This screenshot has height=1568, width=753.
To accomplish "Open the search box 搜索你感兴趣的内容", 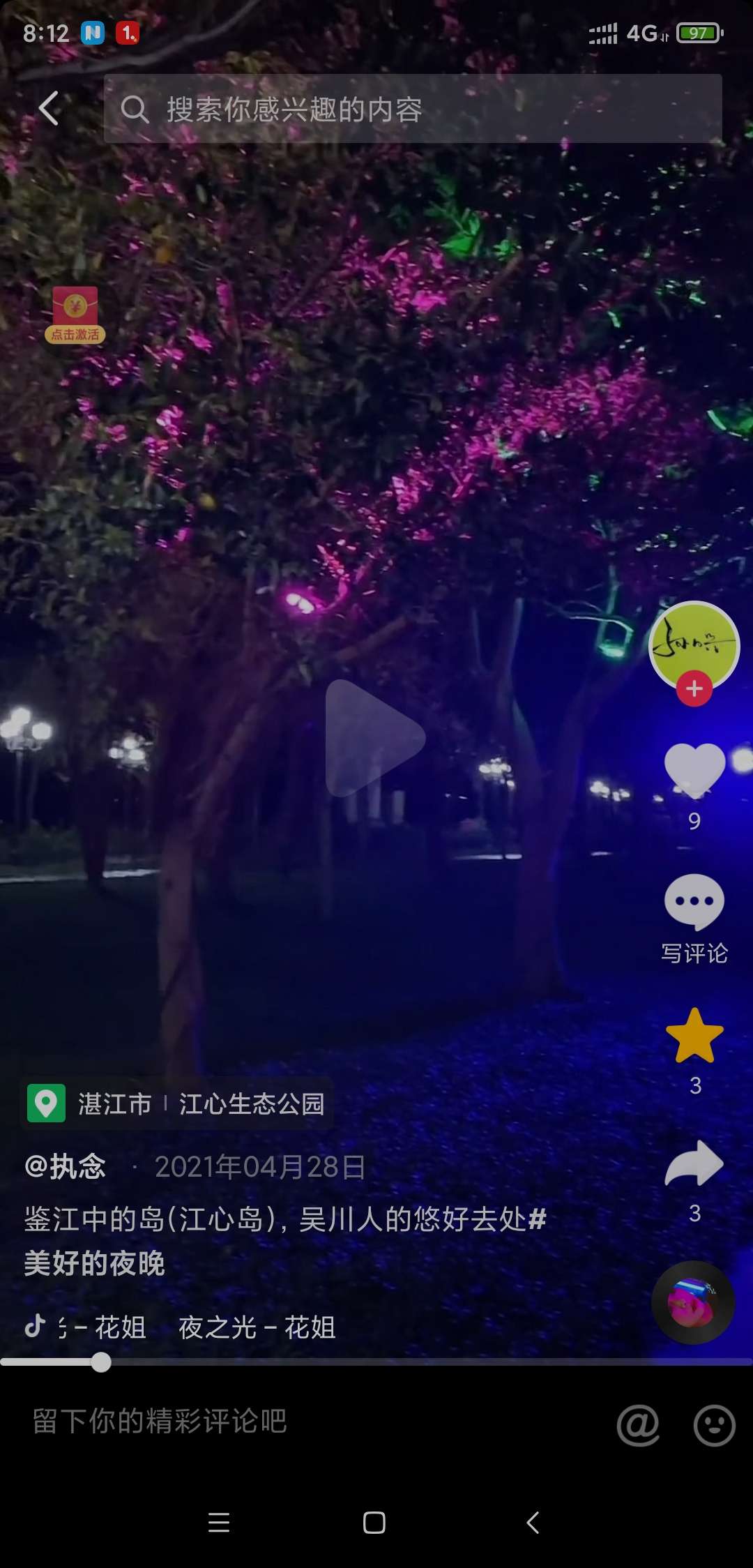I will (411, 109).
